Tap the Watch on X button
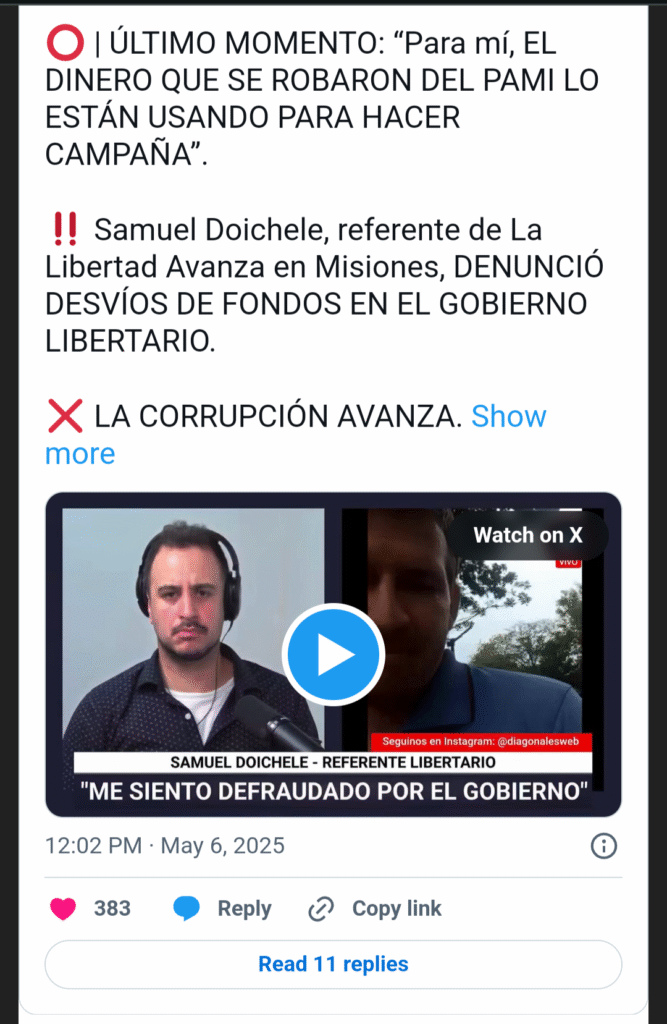Image resolution: width=667 pixels, height=1024 pixels. click(x=527, y=535)
